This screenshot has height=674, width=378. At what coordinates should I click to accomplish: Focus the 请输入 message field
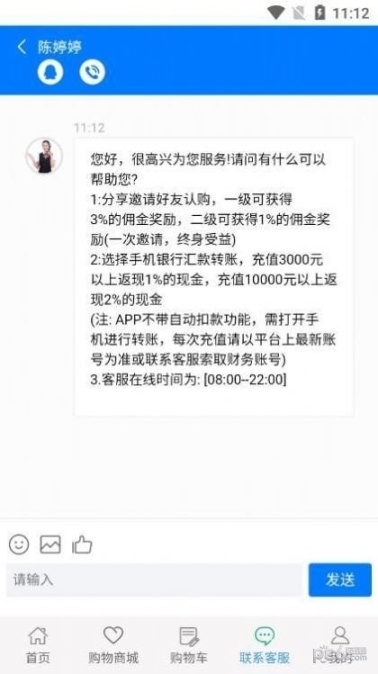[154, 579]
